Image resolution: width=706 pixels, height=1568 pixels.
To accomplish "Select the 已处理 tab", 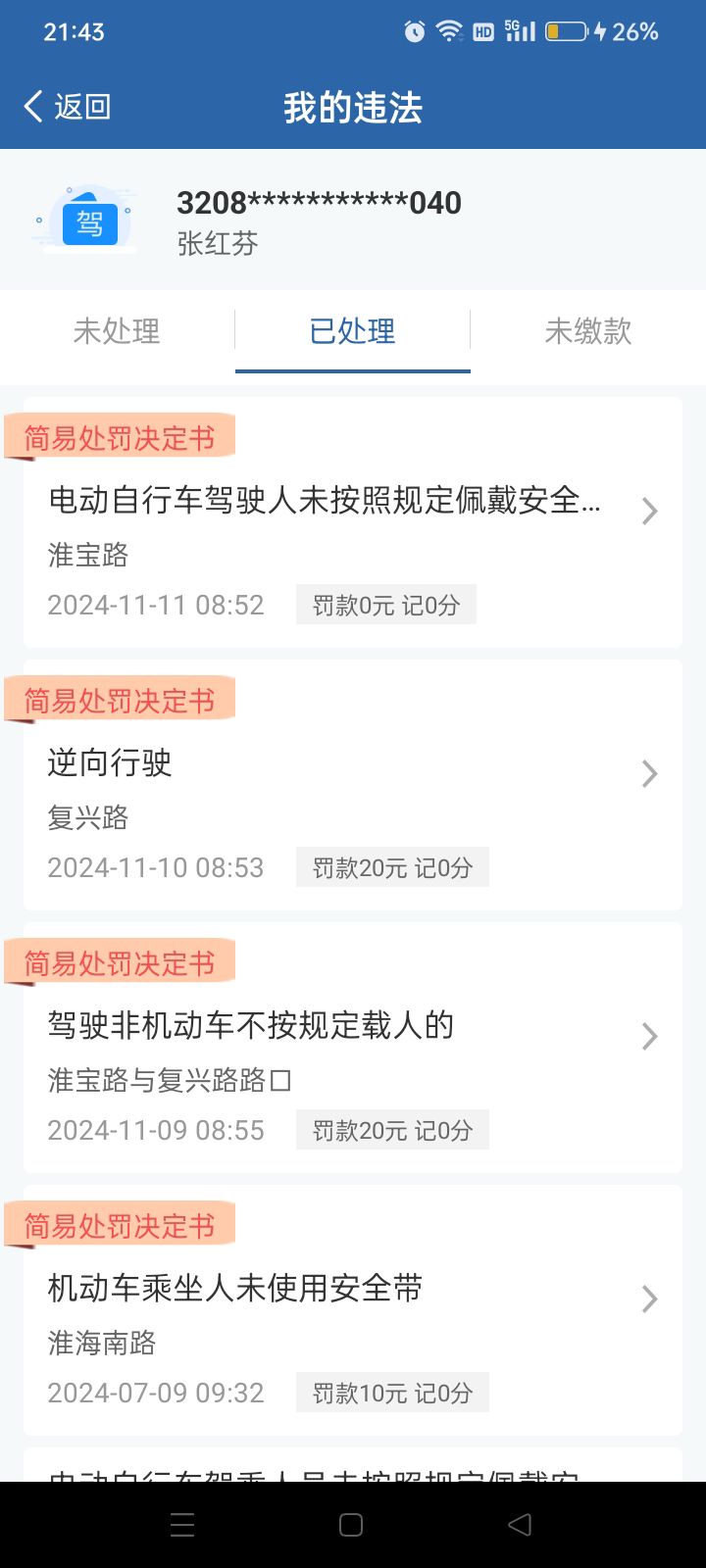I will coord(353,331).
